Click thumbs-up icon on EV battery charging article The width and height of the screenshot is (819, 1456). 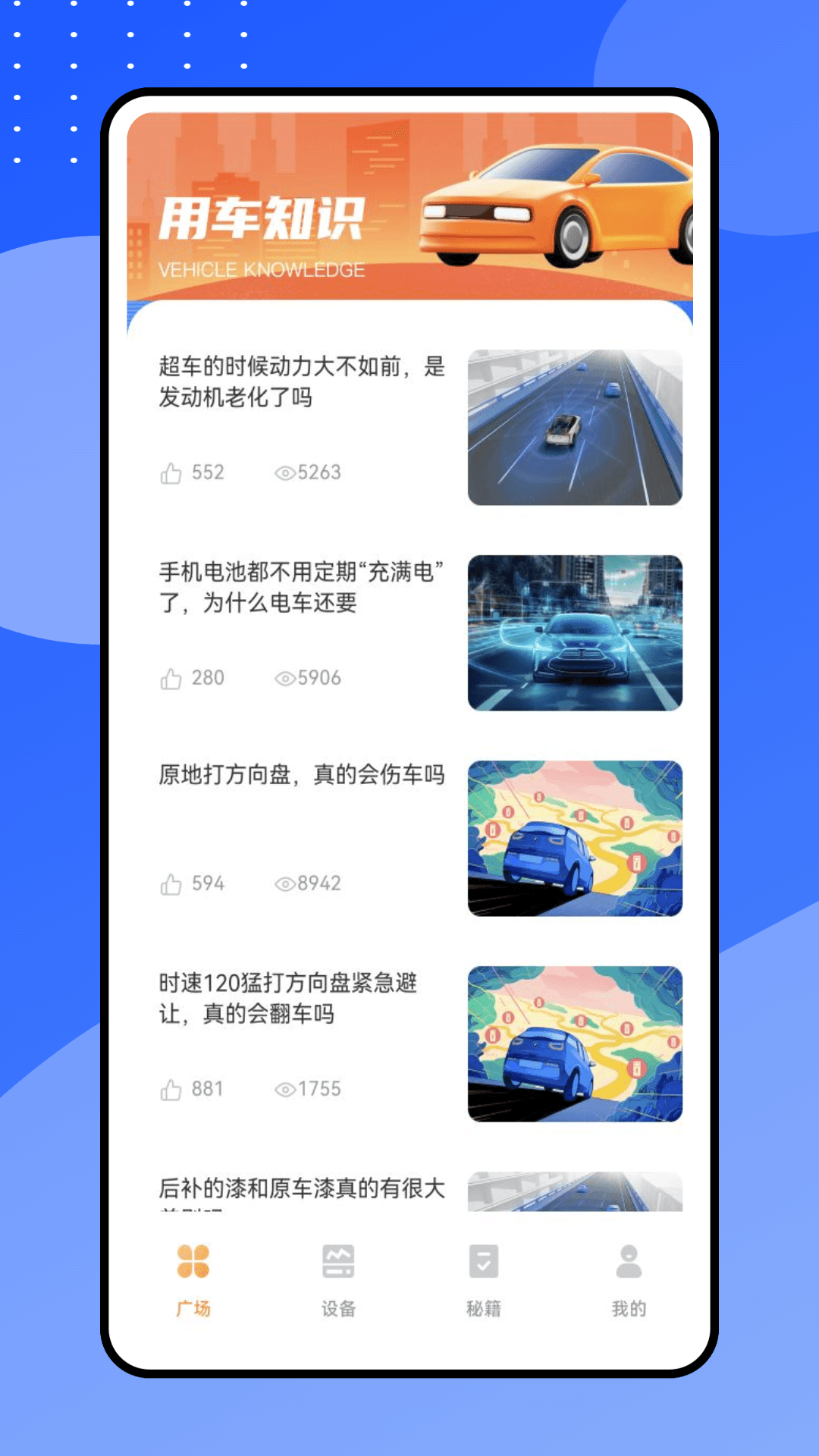tap(170, 677)
